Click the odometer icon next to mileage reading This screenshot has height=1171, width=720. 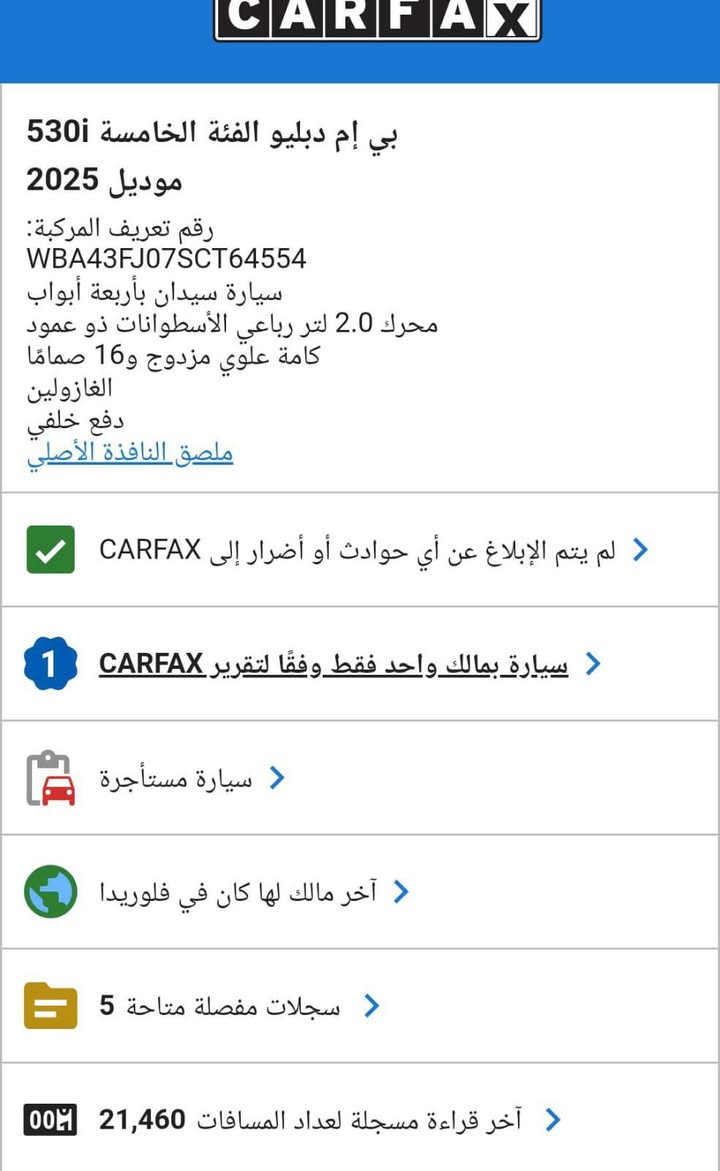pos(48,1120)
